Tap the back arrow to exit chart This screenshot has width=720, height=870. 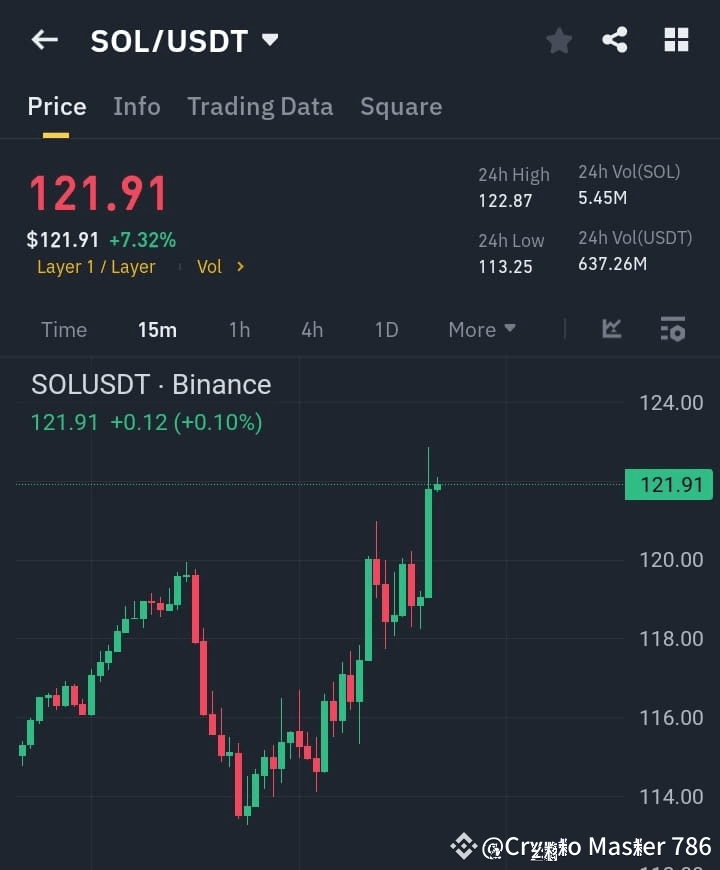pyautogui.click(x=43, y=40)
